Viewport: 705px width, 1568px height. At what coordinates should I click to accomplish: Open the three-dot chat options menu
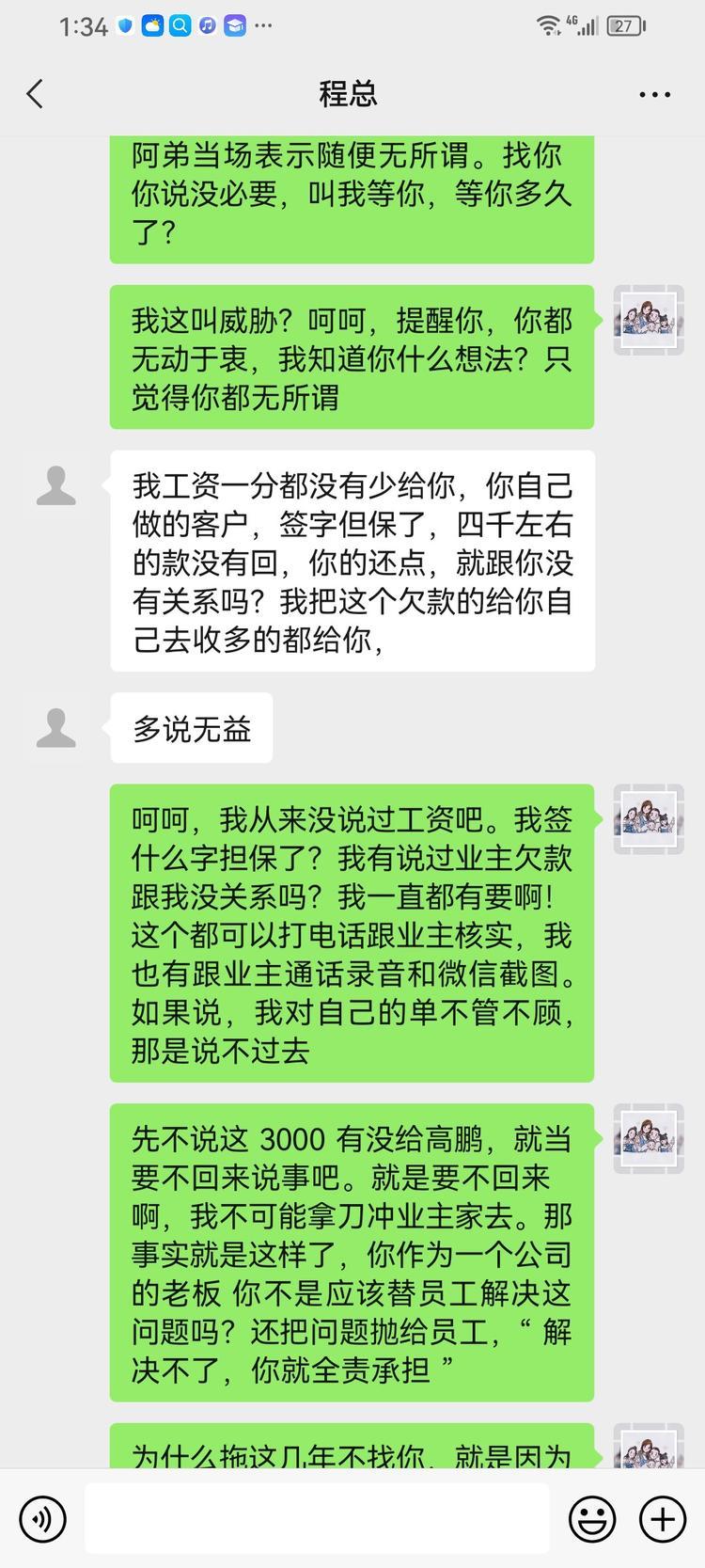[654, 94]
